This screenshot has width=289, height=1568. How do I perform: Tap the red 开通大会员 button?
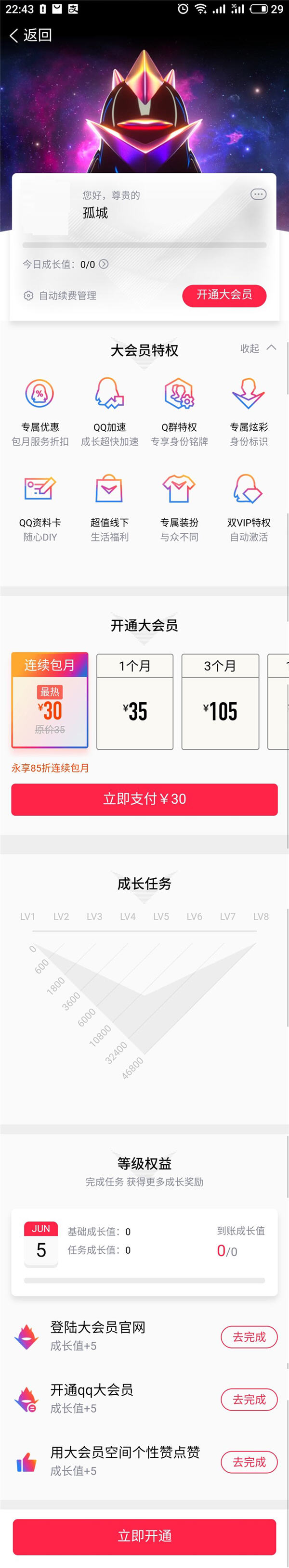(x=224, y=295)
